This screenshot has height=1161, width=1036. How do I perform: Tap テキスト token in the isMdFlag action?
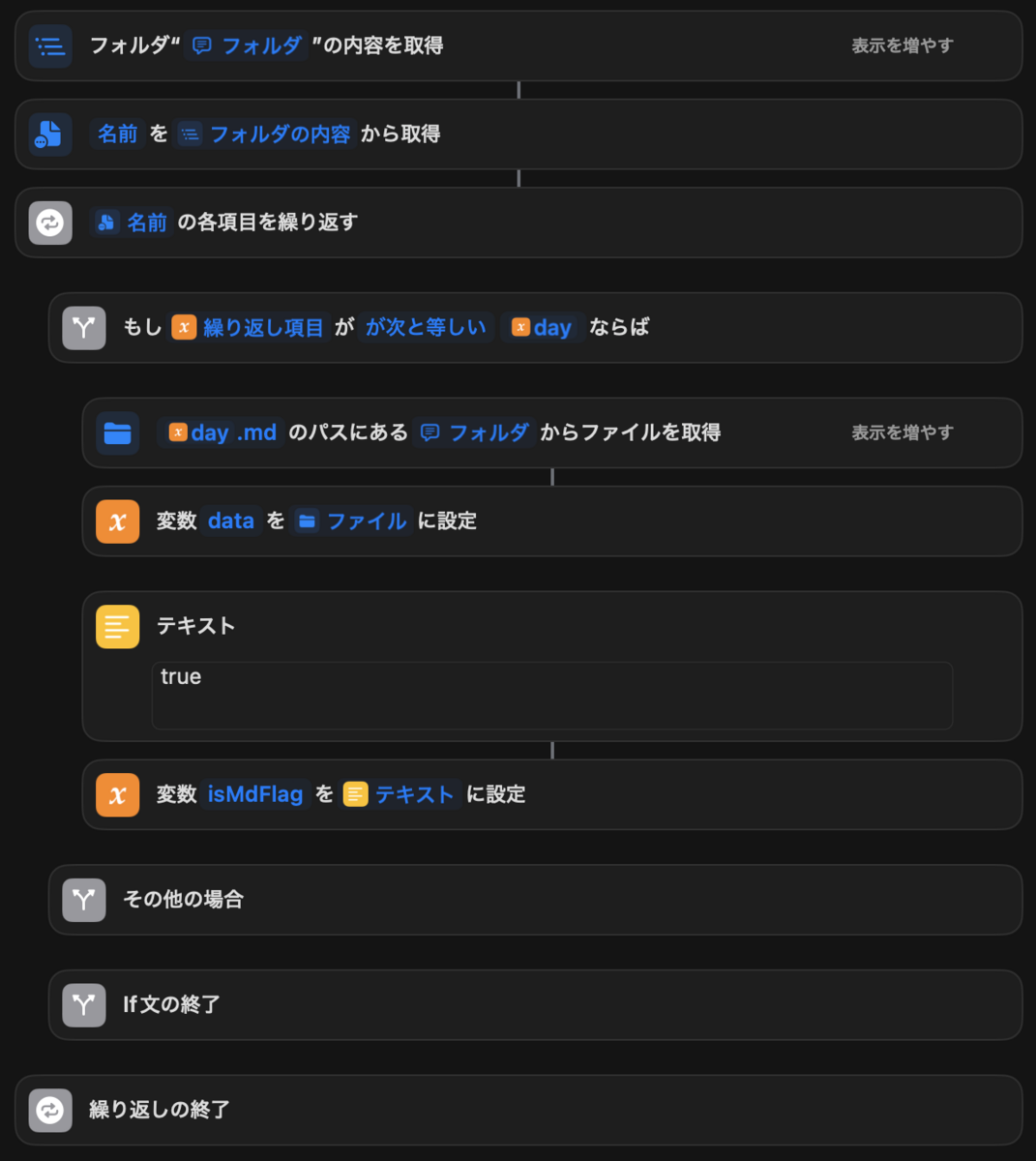[400, 794]
